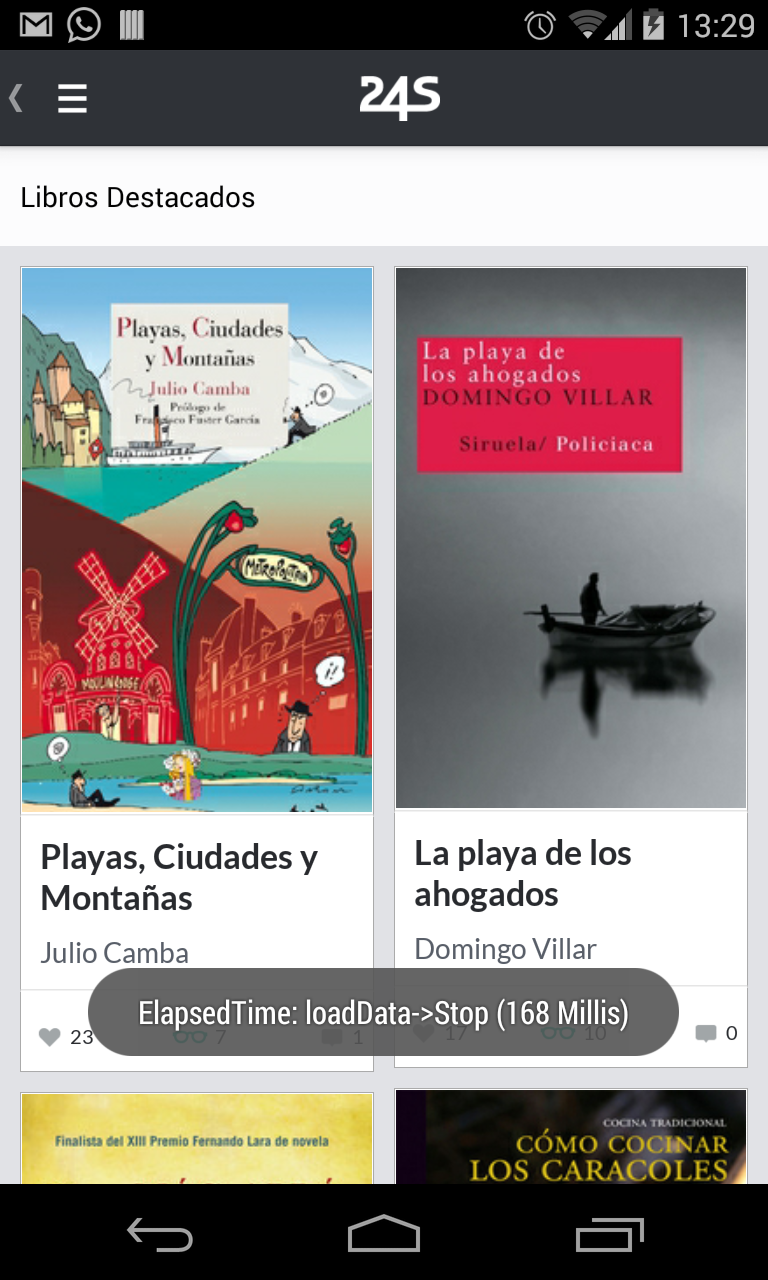Like Playas, Ciudades y Montañas with the heart
Image resolution: width=768 pixels, height=1280 pixels.
[x=50, y=1037]
